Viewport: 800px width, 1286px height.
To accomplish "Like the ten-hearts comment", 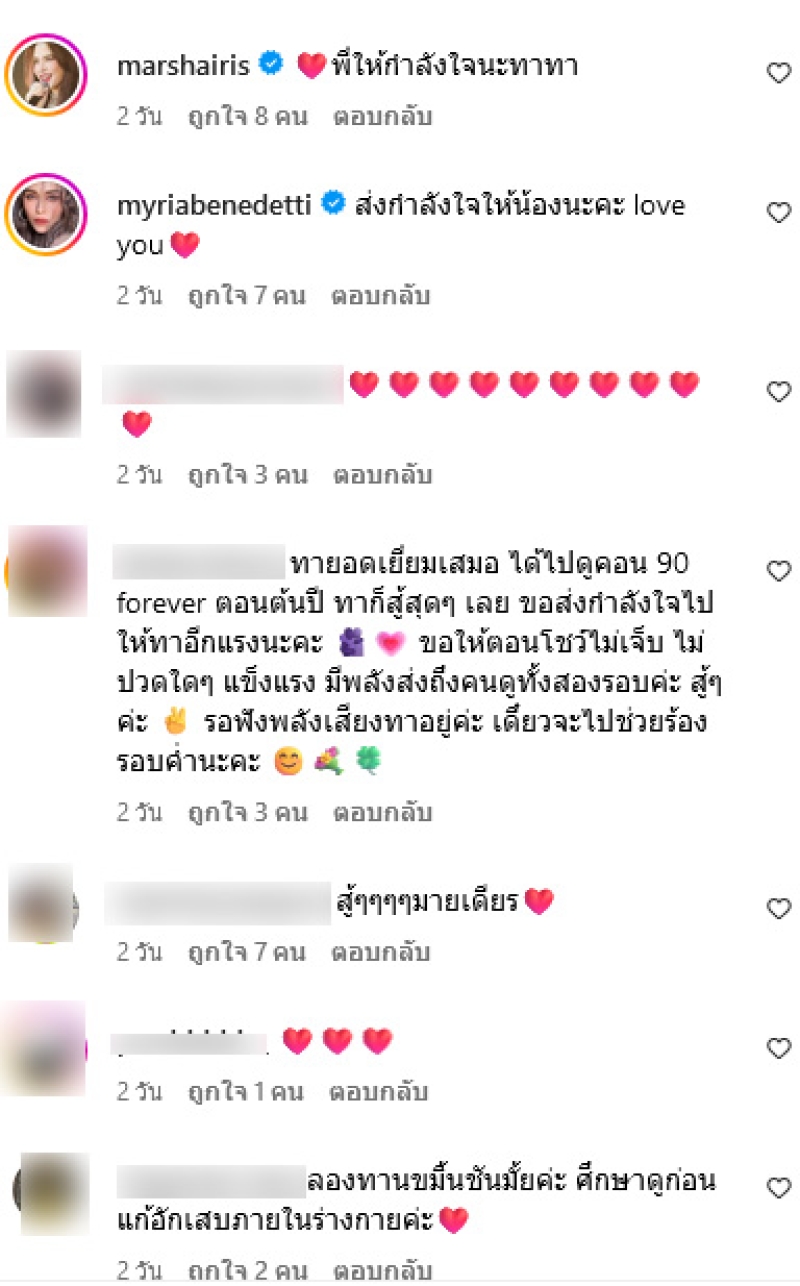I will coord(778,392).
